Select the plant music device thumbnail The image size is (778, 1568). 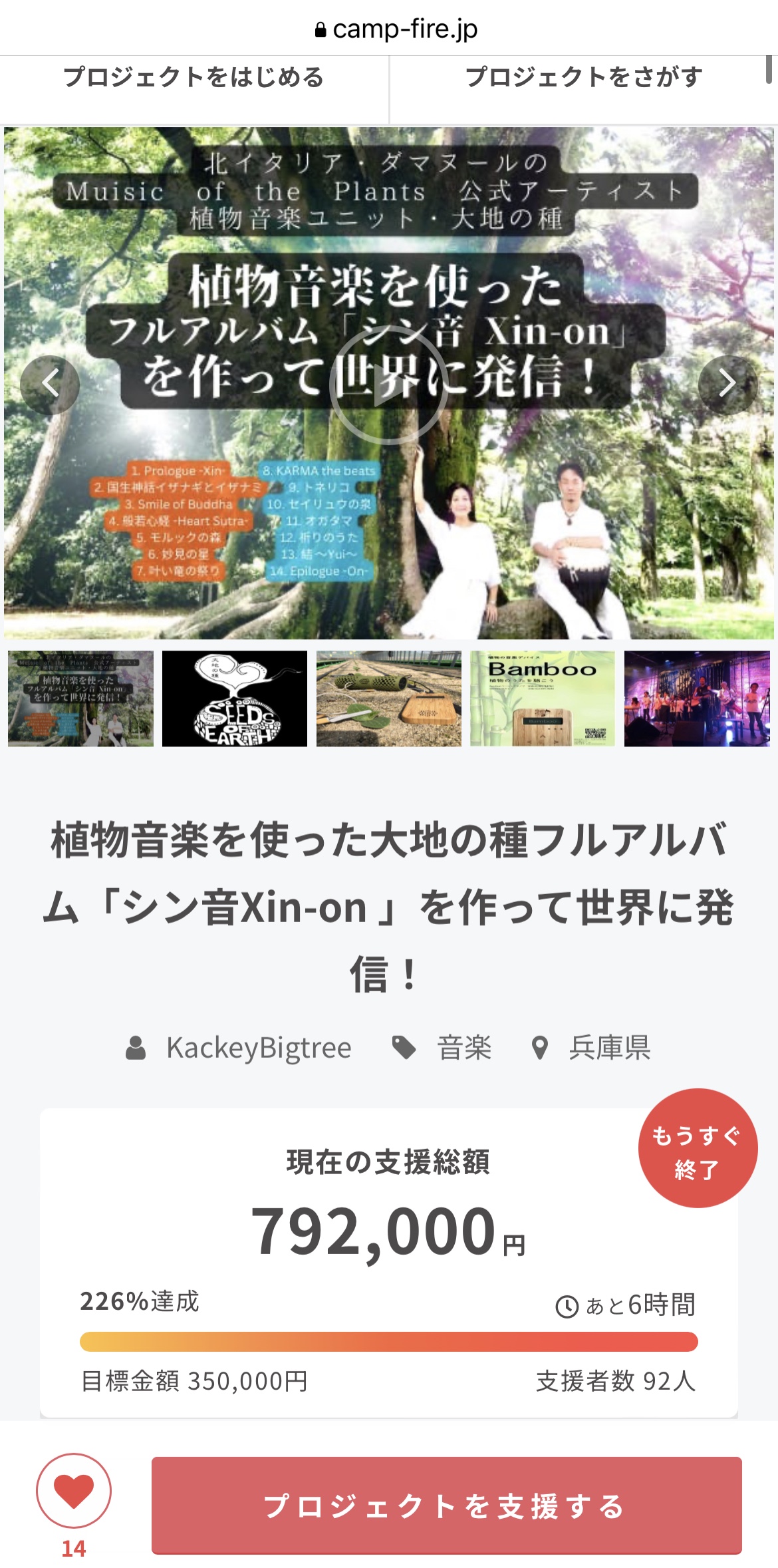388,699
